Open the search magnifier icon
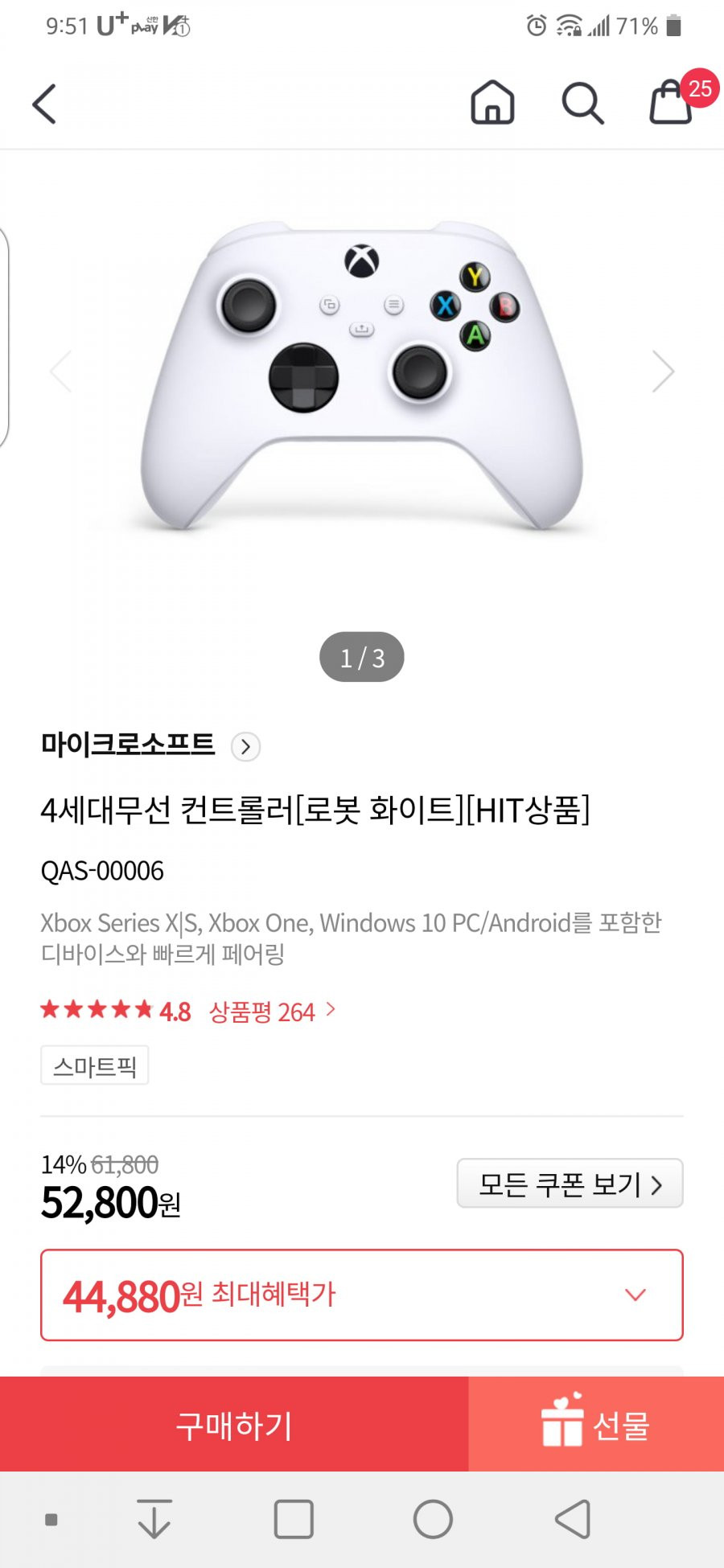724x1568 pixels. click(x=582, y=103)
